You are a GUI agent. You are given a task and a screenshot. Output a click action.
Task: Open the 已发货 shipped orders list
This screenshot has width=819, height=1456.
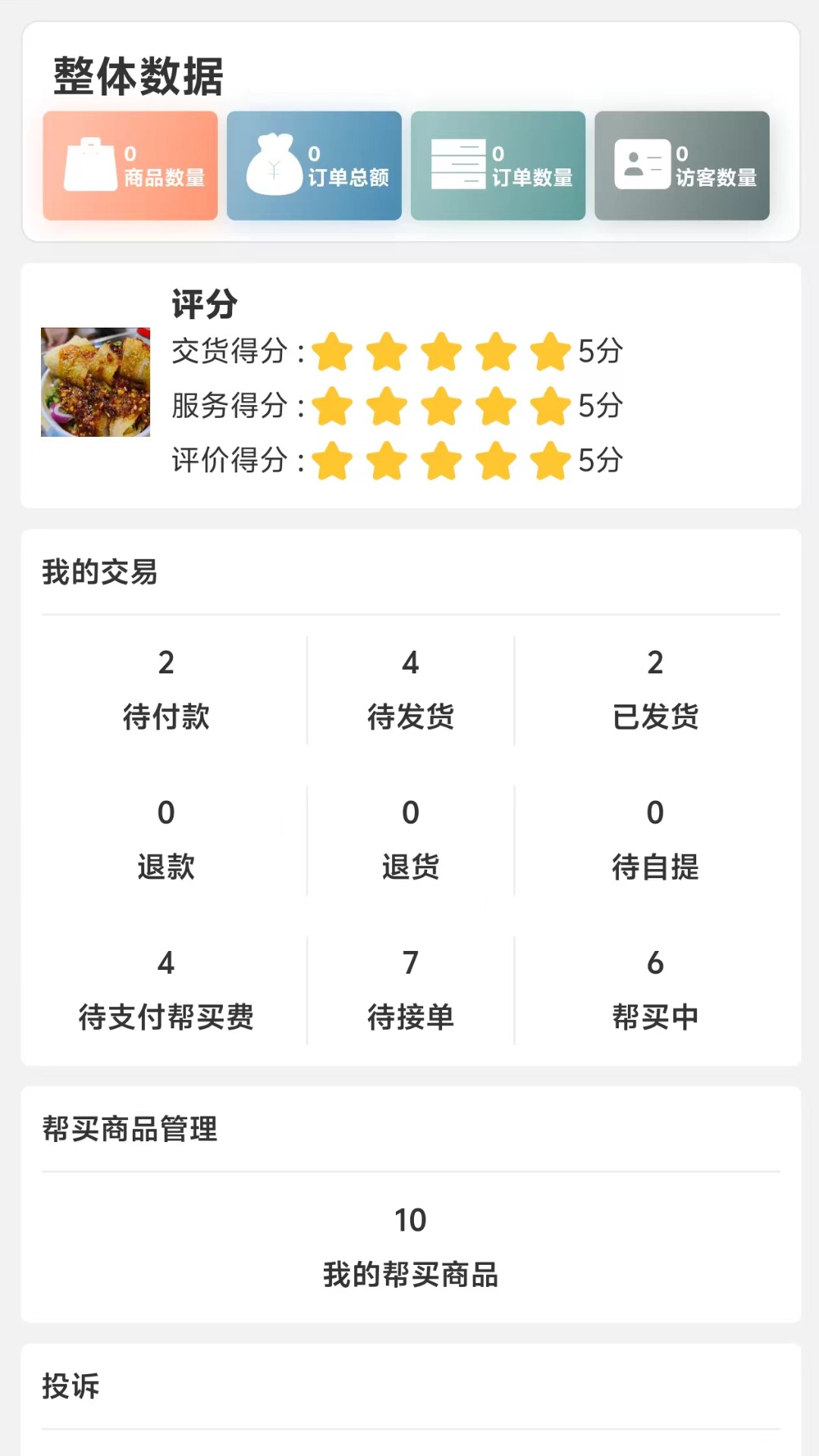pos(654,689)
